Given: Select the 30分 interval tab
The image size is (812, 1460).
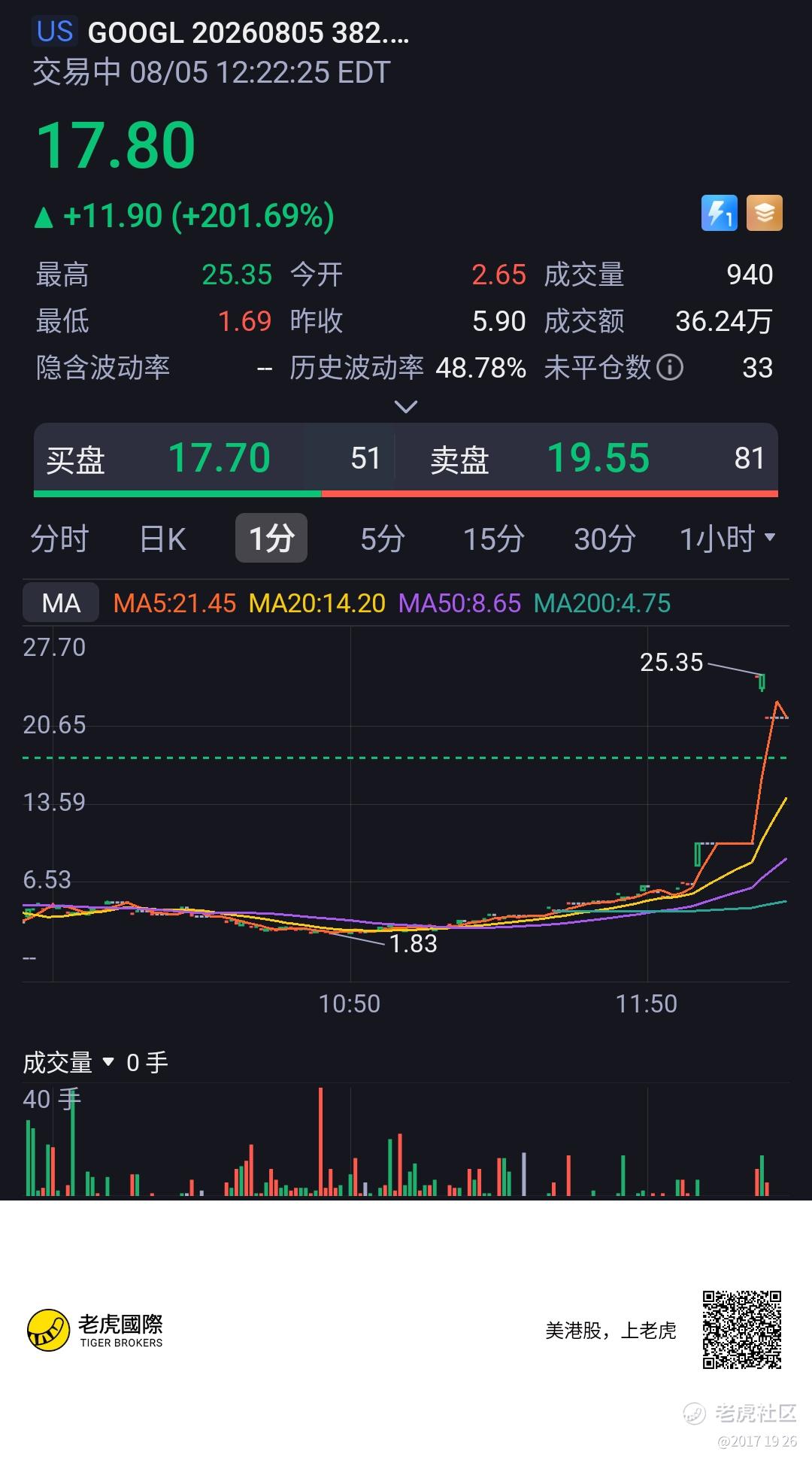Looking at the screenshot, I should tap(604, 539).
